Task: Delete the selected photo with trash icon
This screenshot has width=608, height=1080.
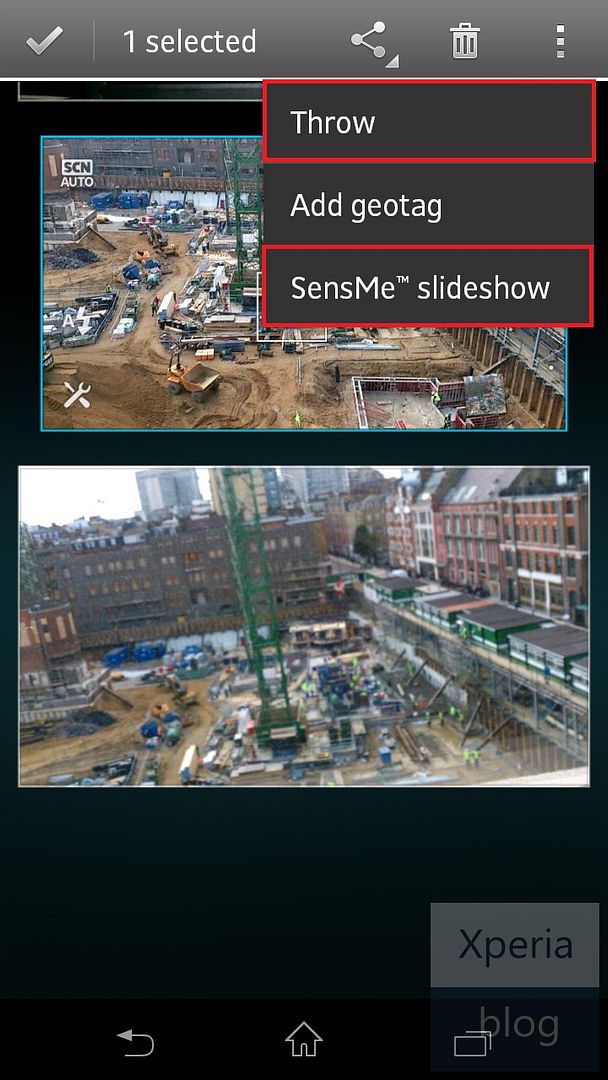Action: tap(465, 41)
